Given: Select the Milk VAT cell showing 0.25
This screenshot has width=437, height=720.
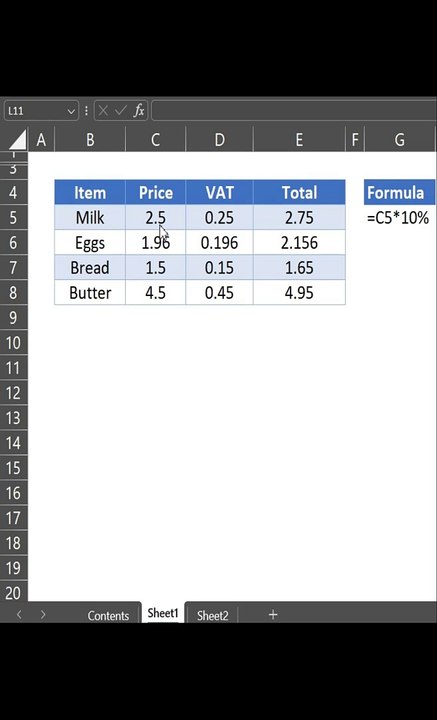Looking at the screenshot, I should (219, 217).
